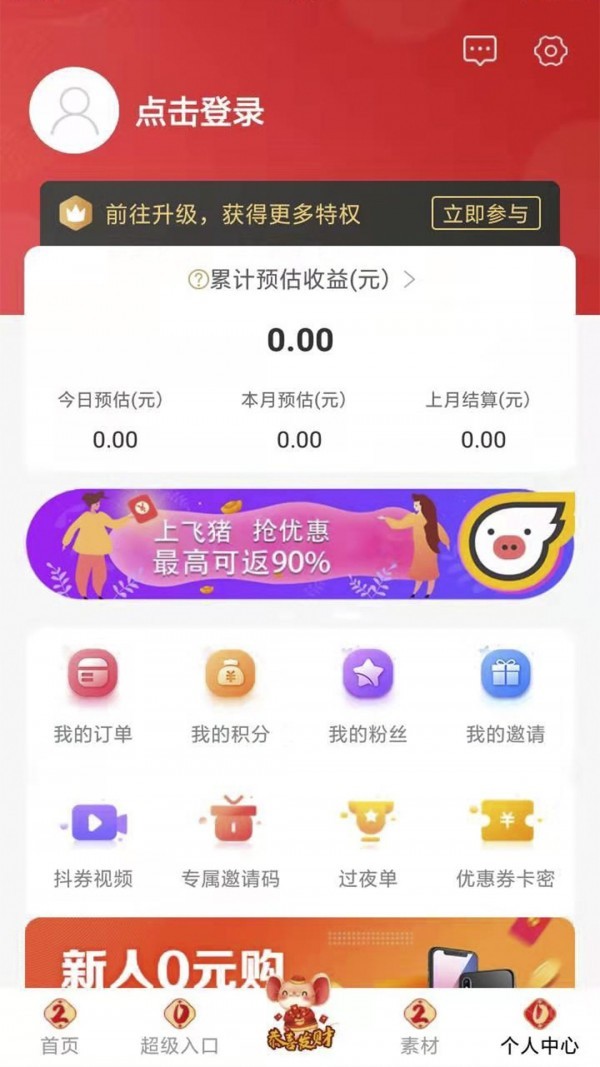Switch to the 素材 tab
The width and height of the screenshot is (600, 1067).
tap(419, 1028)
